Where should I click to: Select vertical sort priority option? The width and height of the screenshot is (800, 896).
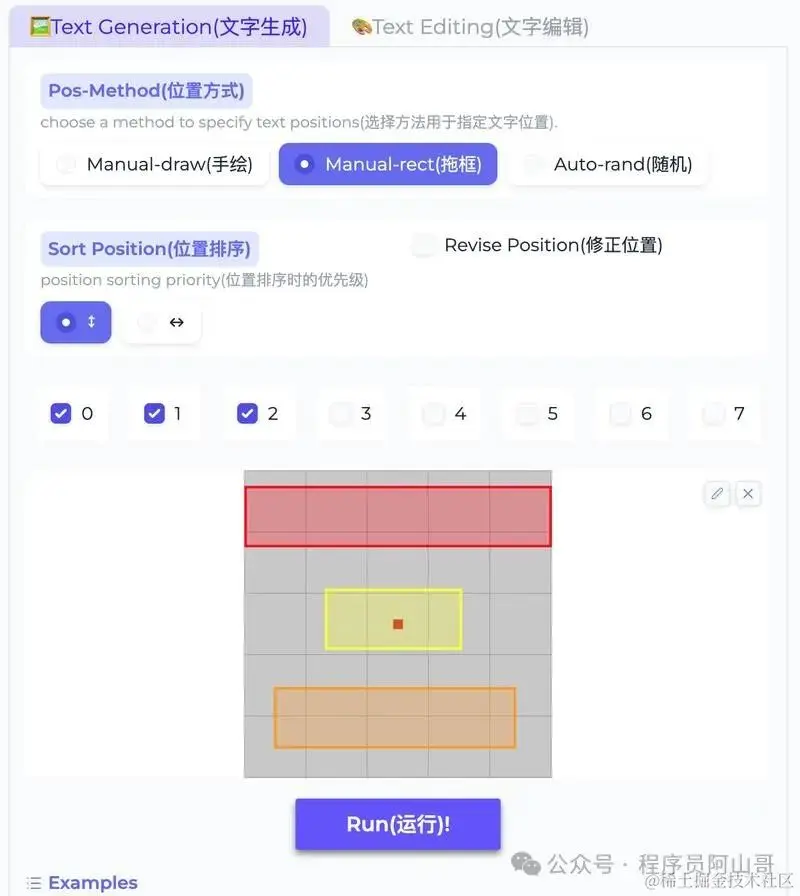tap(66, 322)
